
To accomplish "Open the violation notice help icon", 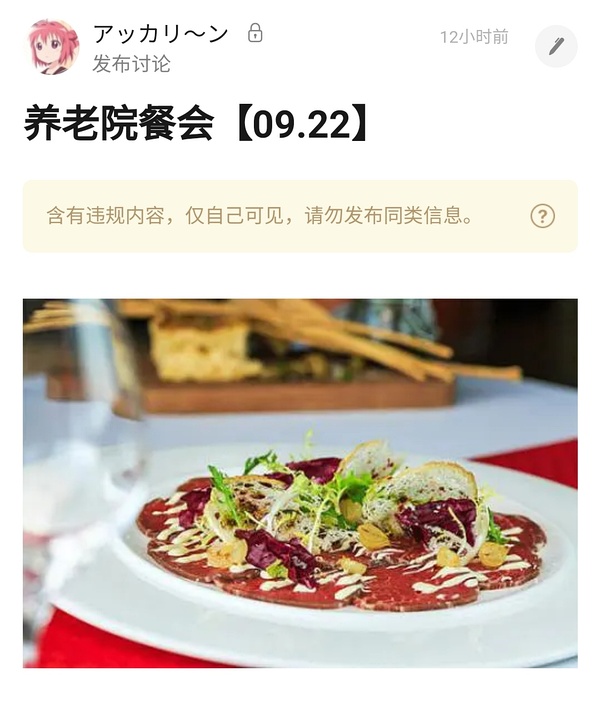I will pos(542,216).
